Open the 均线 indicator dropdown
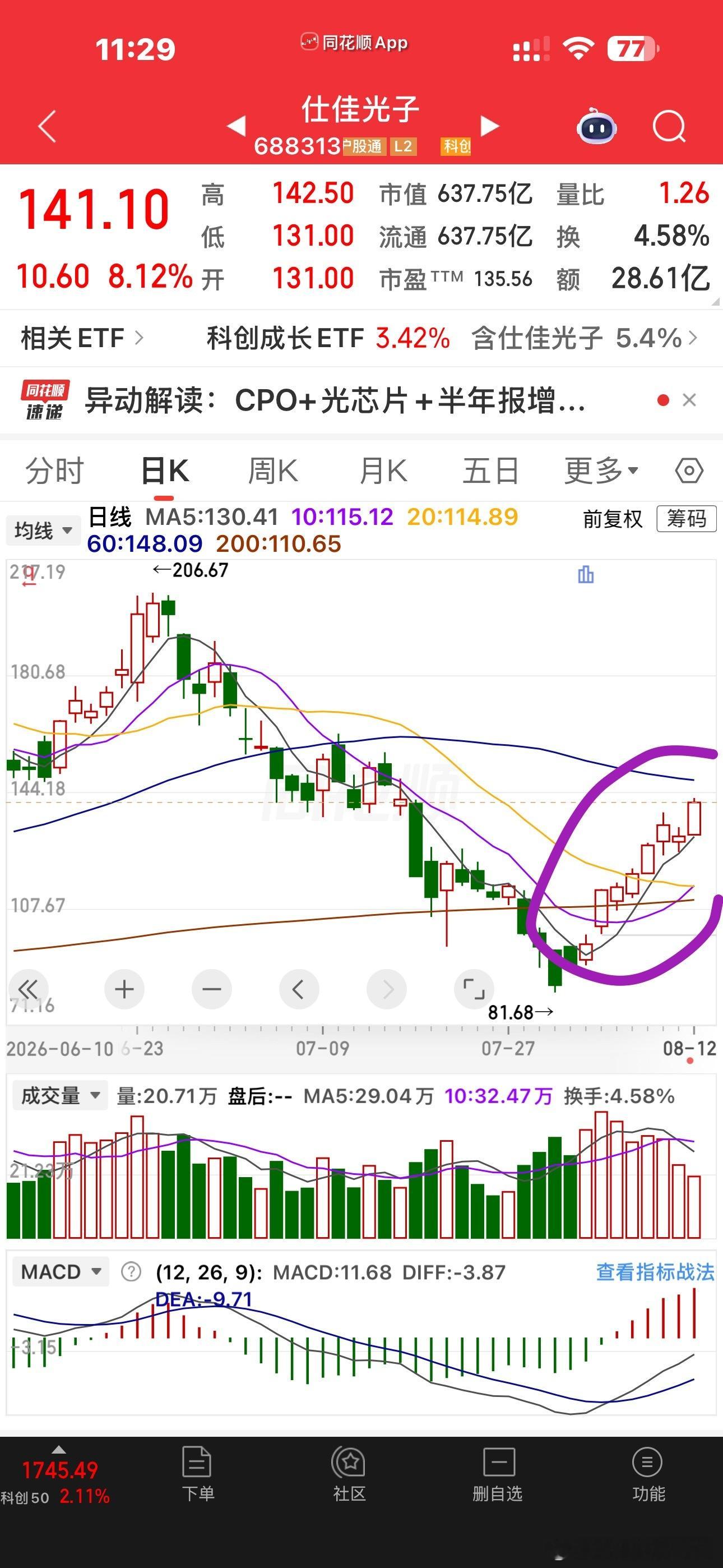Screen dimensions: 723x1568 coord(43,530)
